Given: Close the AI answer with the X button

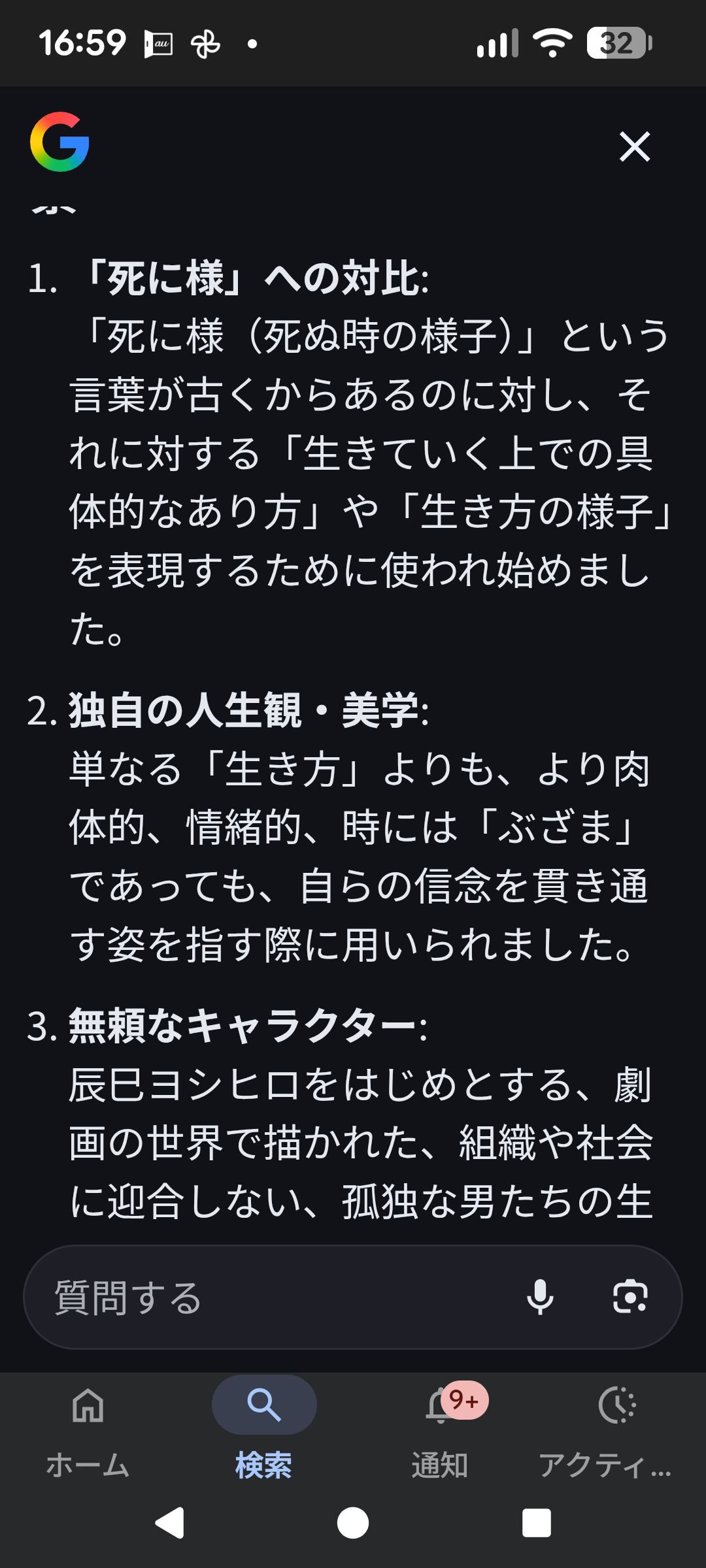Looking at the screenshot, I should tap(634, 146).
